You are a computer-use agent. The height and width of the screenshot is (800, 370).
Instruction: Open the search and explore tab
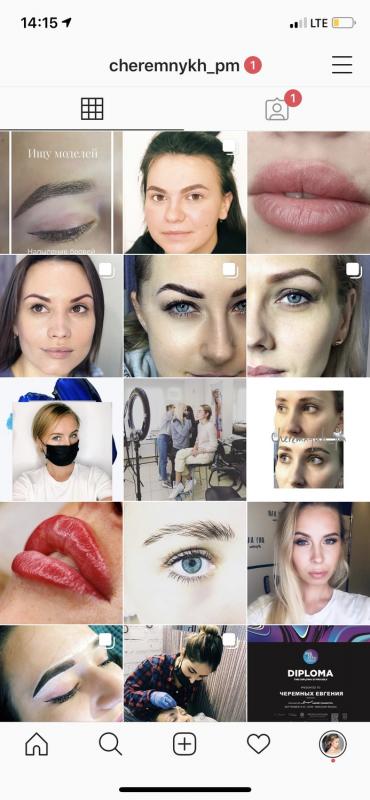coord(110,744)
